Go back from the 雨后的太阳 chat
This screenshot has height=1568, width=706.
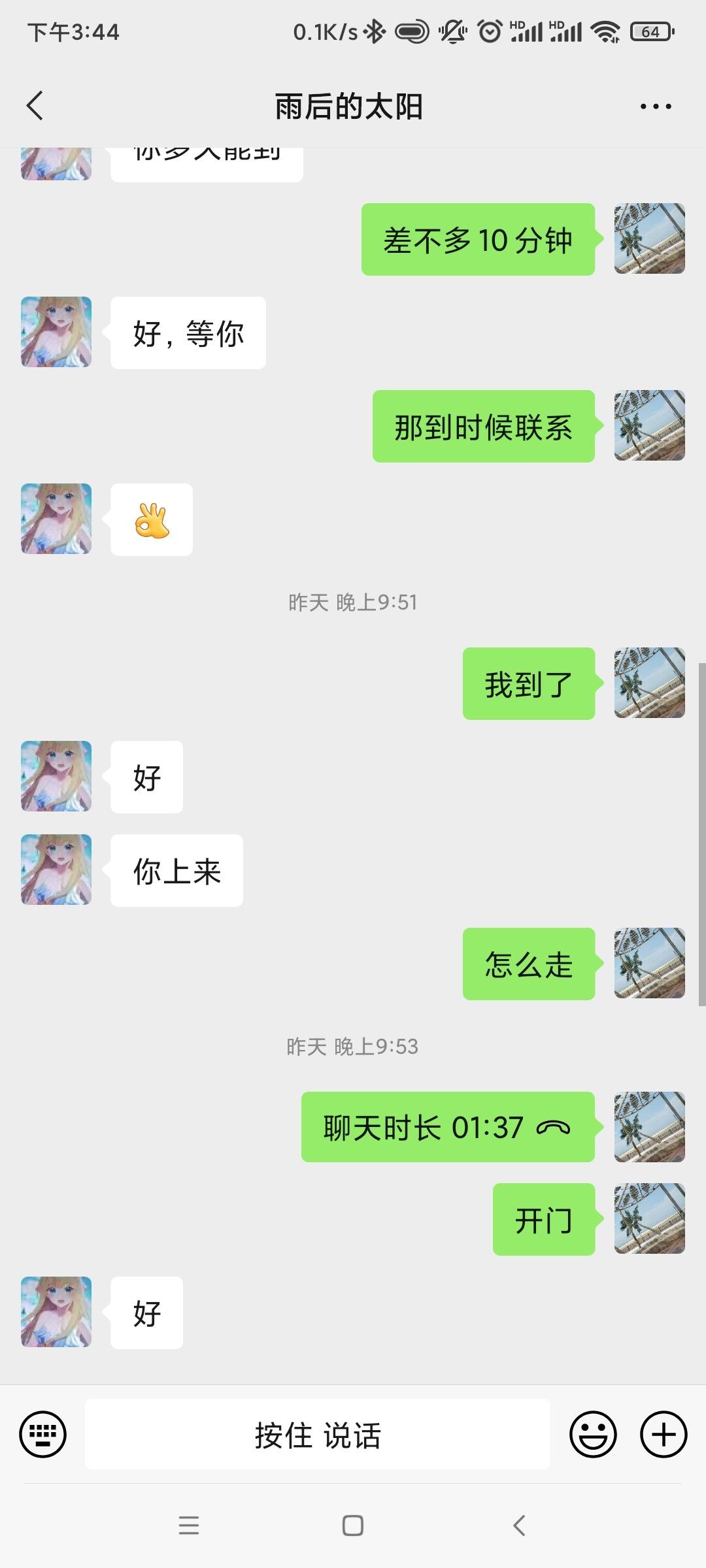click(x=35, y=106)
